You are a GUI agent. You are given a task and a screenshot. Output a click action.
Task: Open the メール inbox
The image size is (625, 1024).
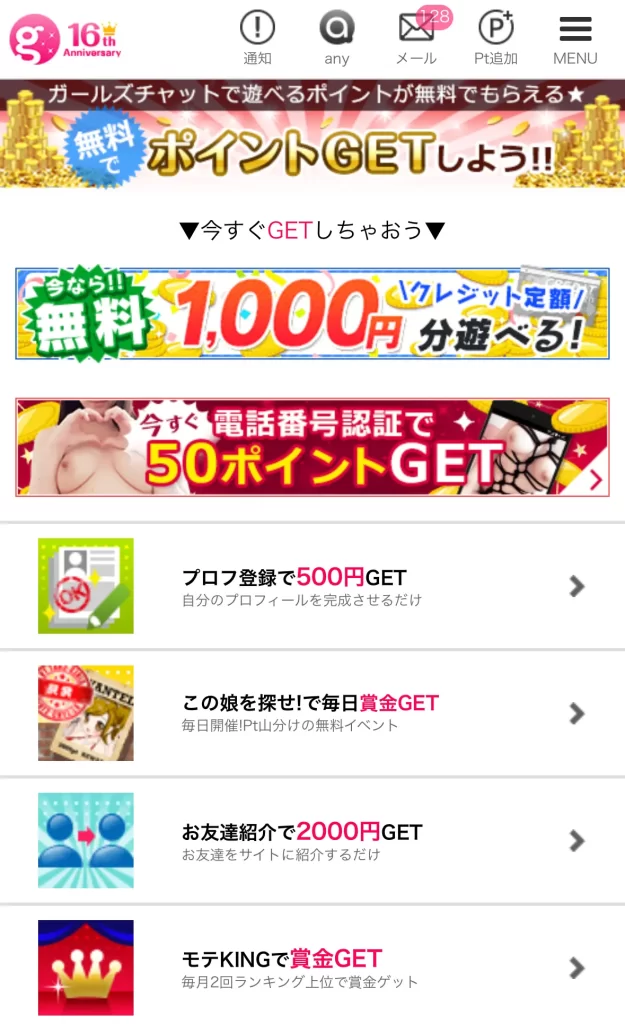tap(416, 38)
